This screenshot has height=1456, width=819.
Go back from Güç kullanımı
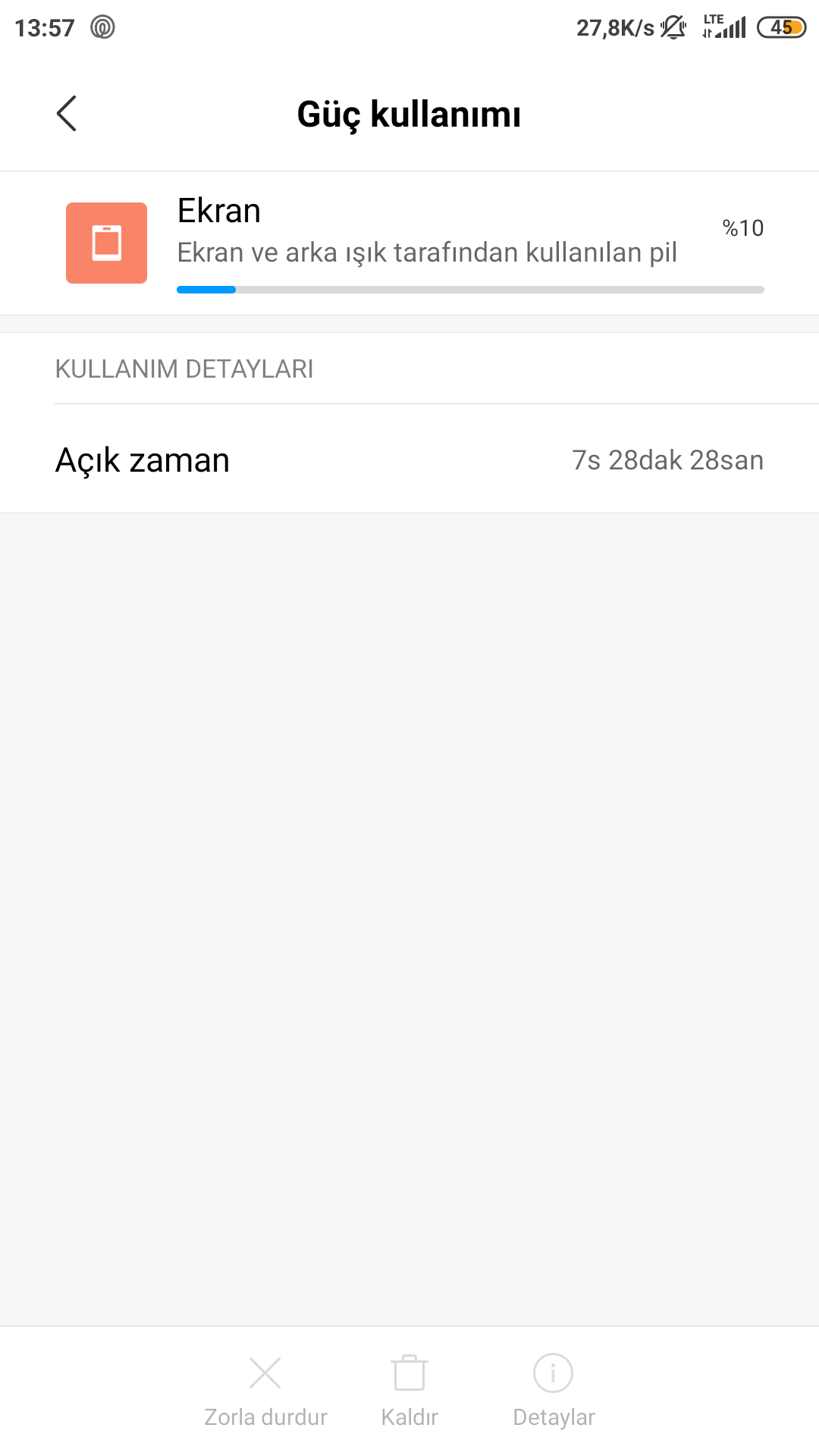click(x=67, y=114)
